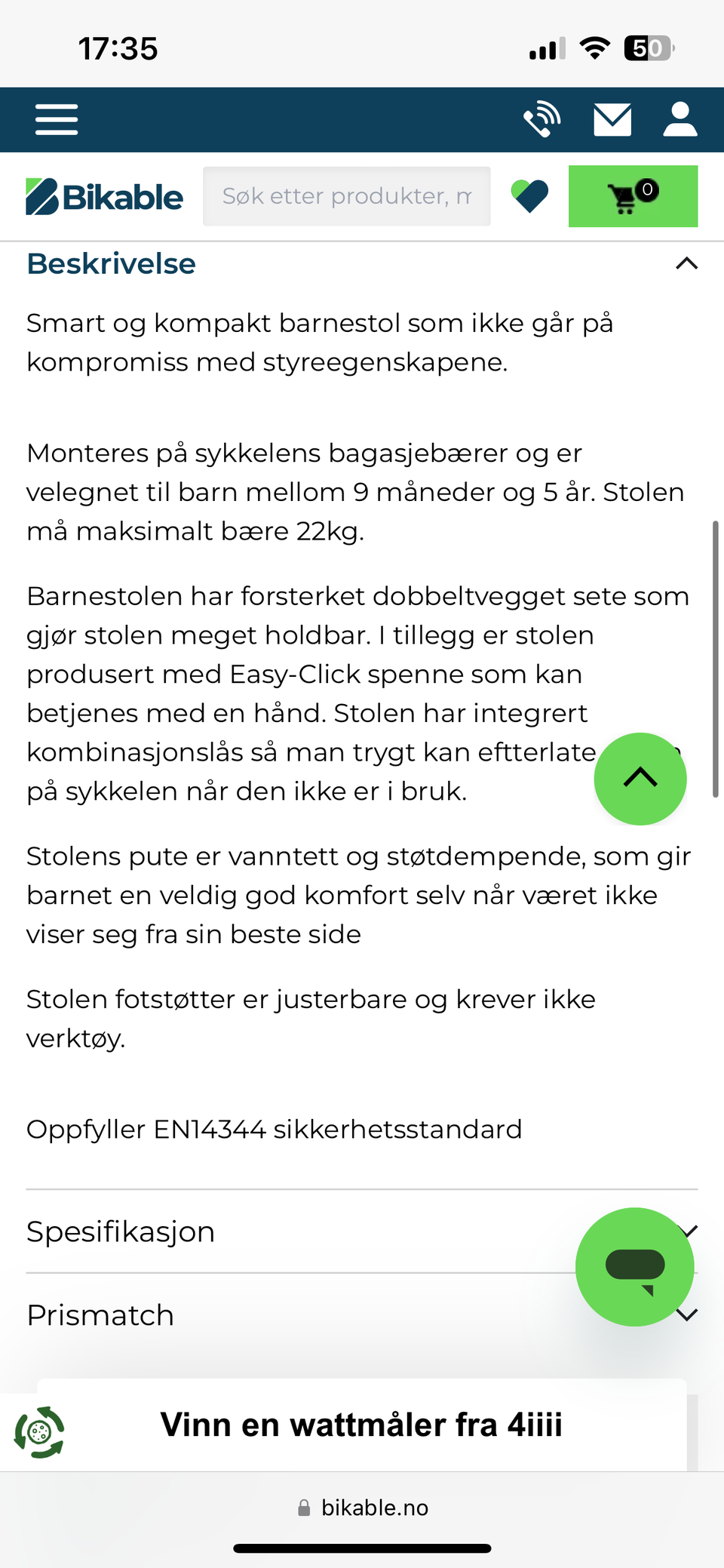Open the hamburger navigation menu
Image resolution: width=724 pixels, height=1568 pixels.
[56, 119]
